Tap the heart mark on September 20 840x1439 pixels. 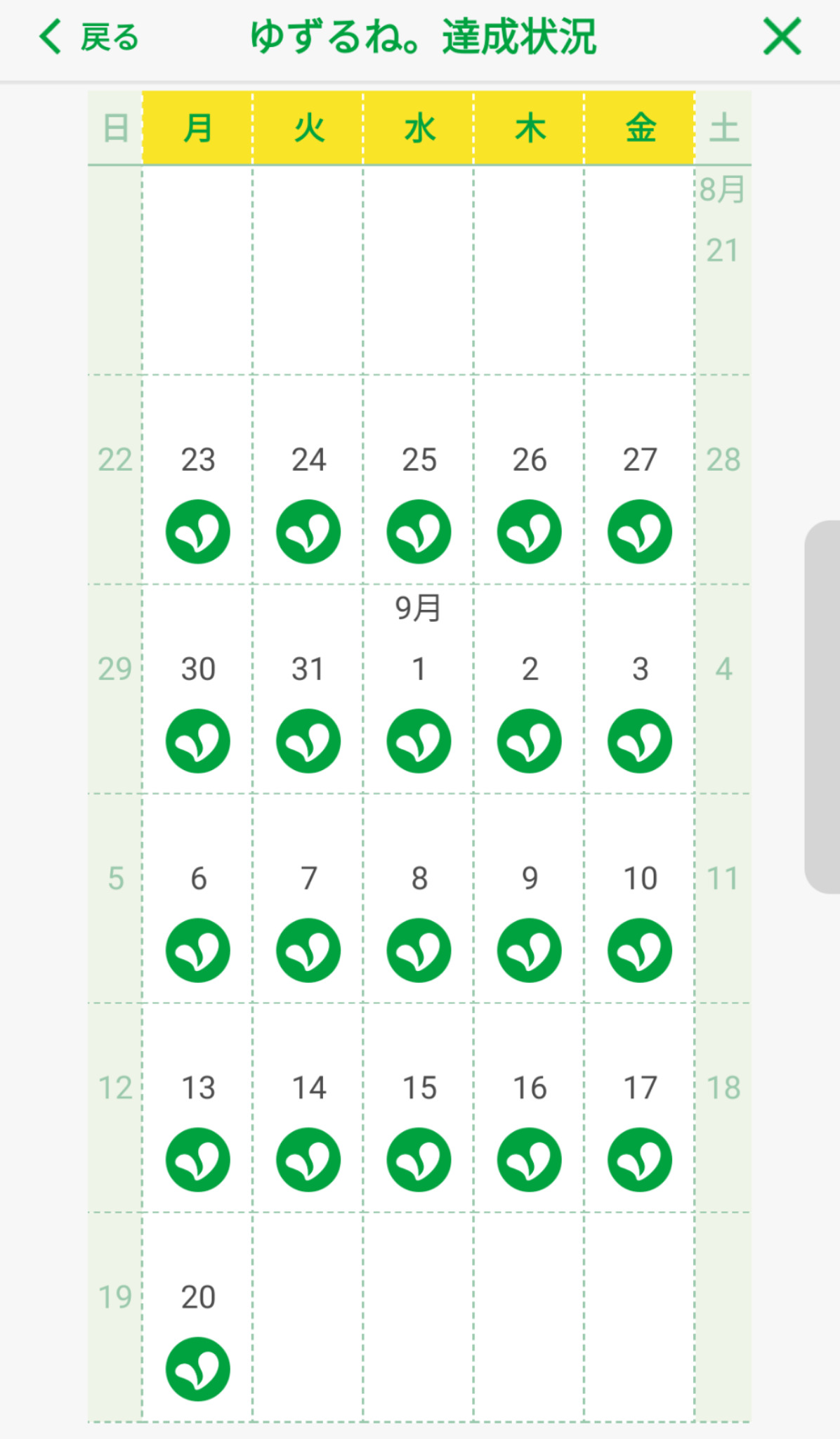click(198, 1369)
